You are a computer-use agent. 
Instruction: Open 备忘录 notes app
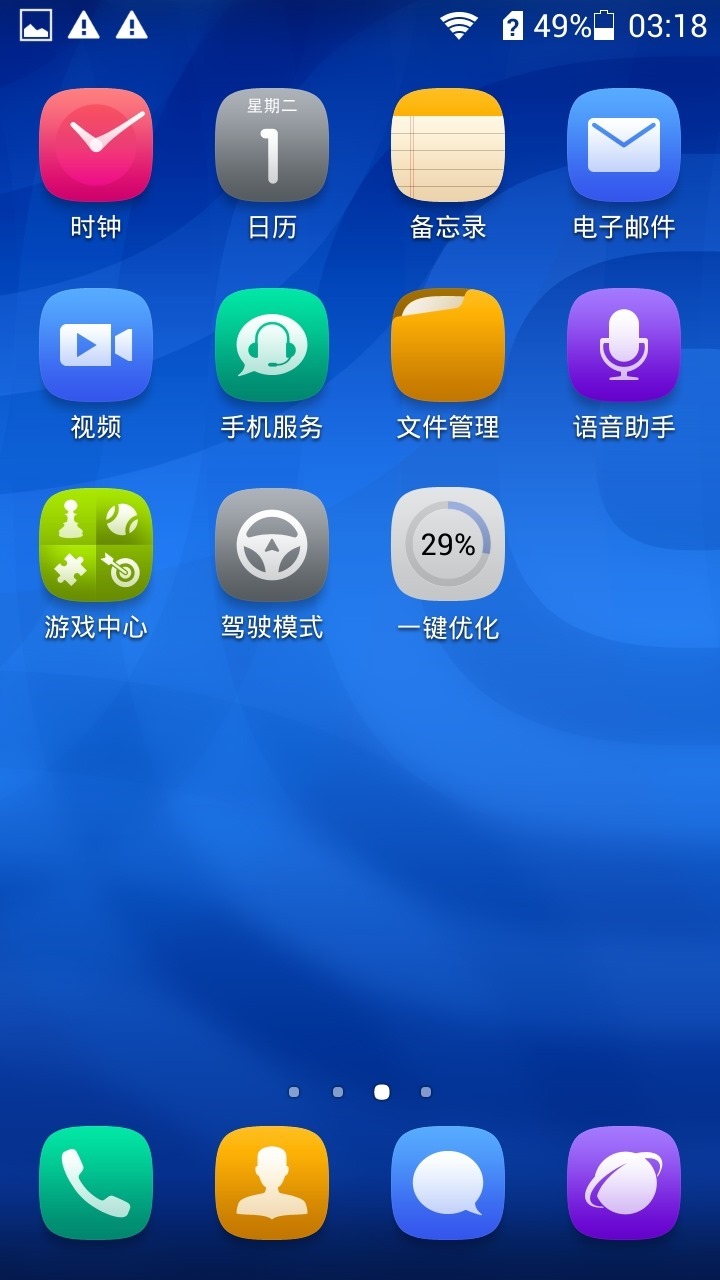(448, 146)
